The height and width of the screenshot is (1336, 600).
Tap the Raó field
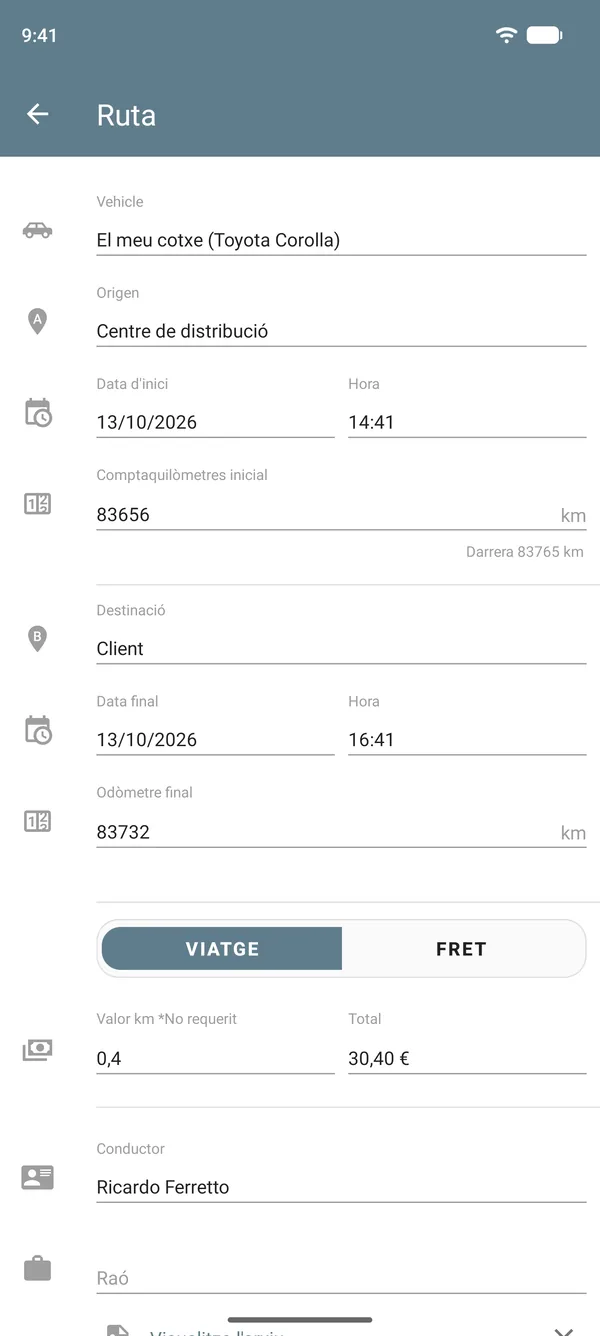pos(341,1278)
